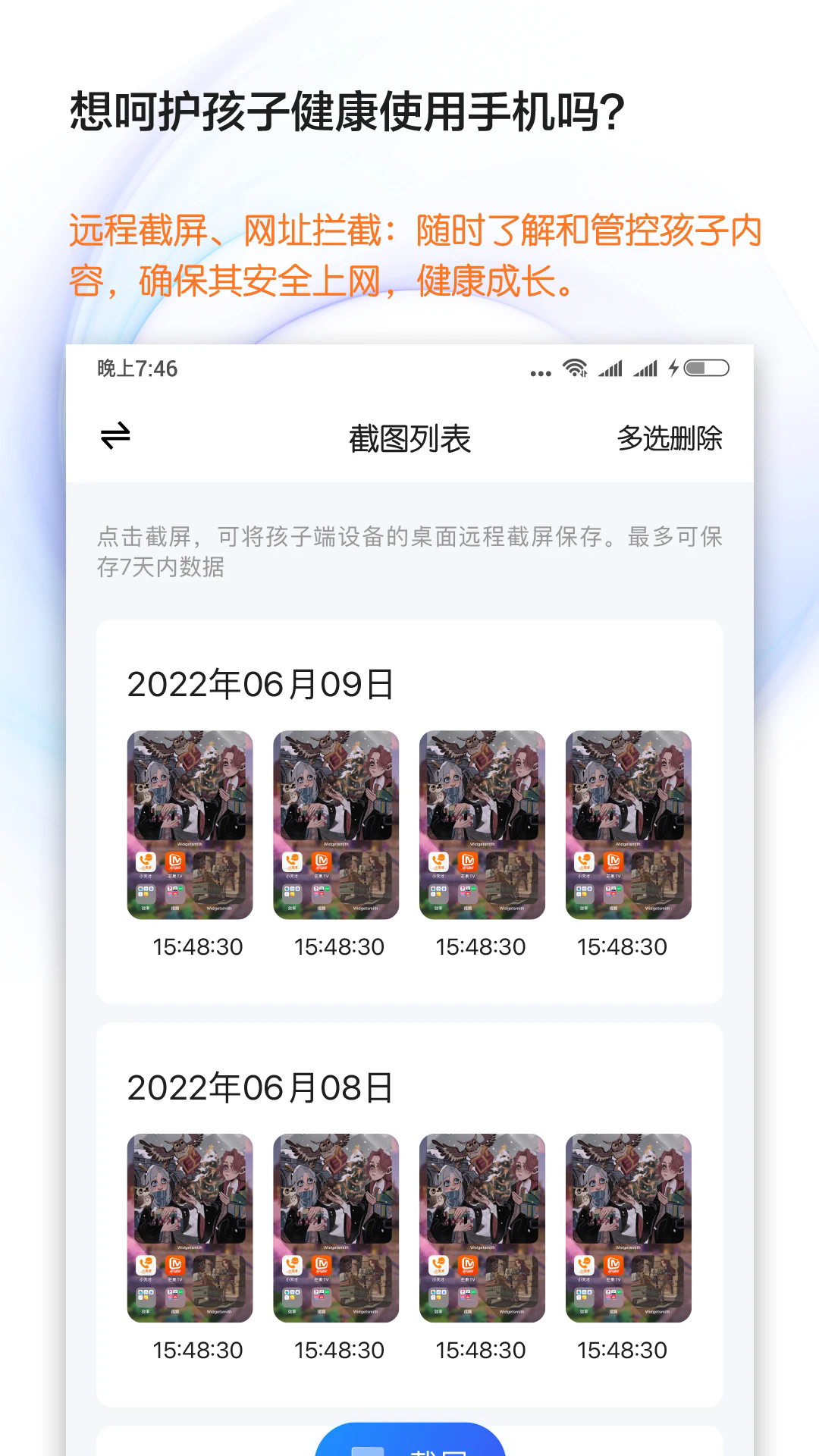Tap the switch-device arrows icon
Viewport: 819px width, 1456px height.
[x=115, y=436]
